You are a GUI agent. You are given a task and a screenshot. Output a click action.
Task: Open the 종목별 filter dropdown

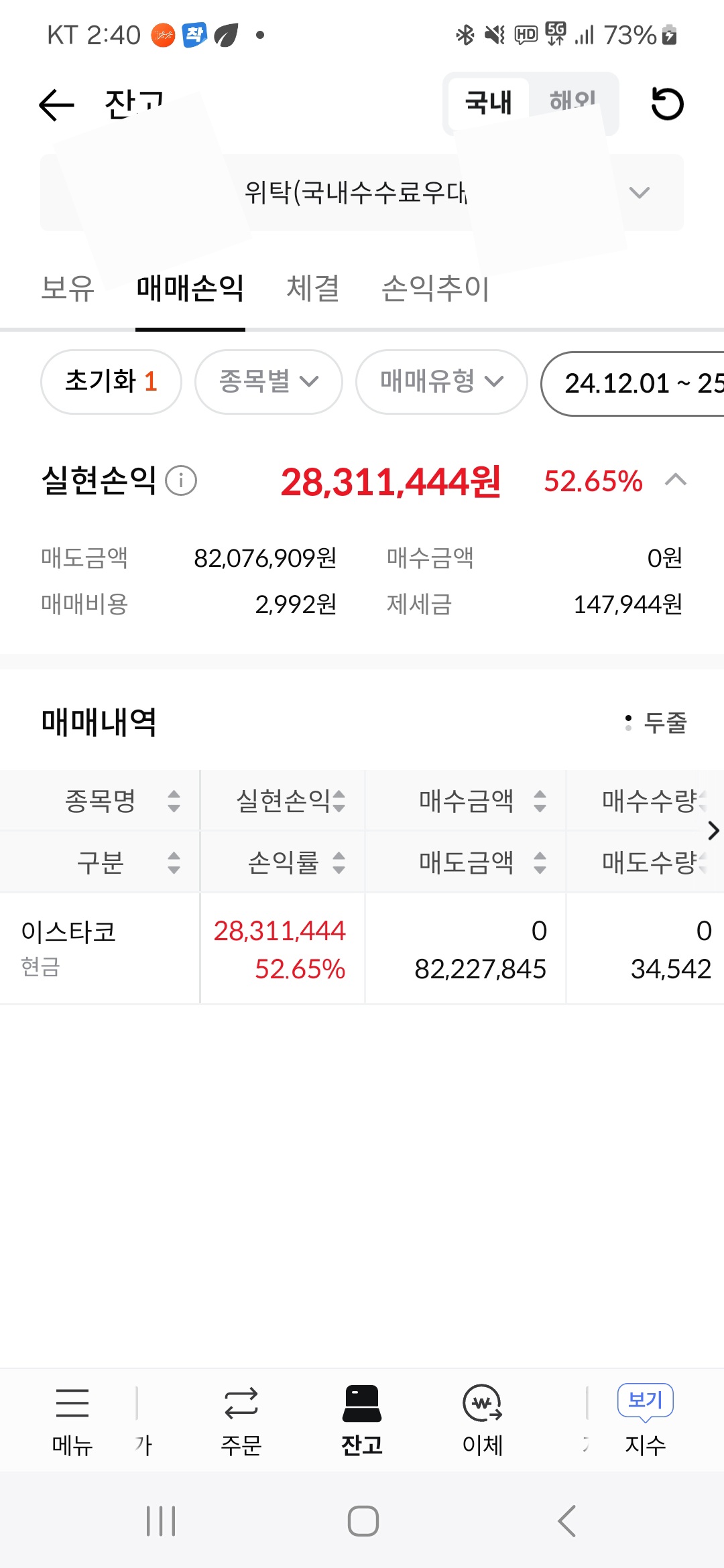(x=269, y=382)
